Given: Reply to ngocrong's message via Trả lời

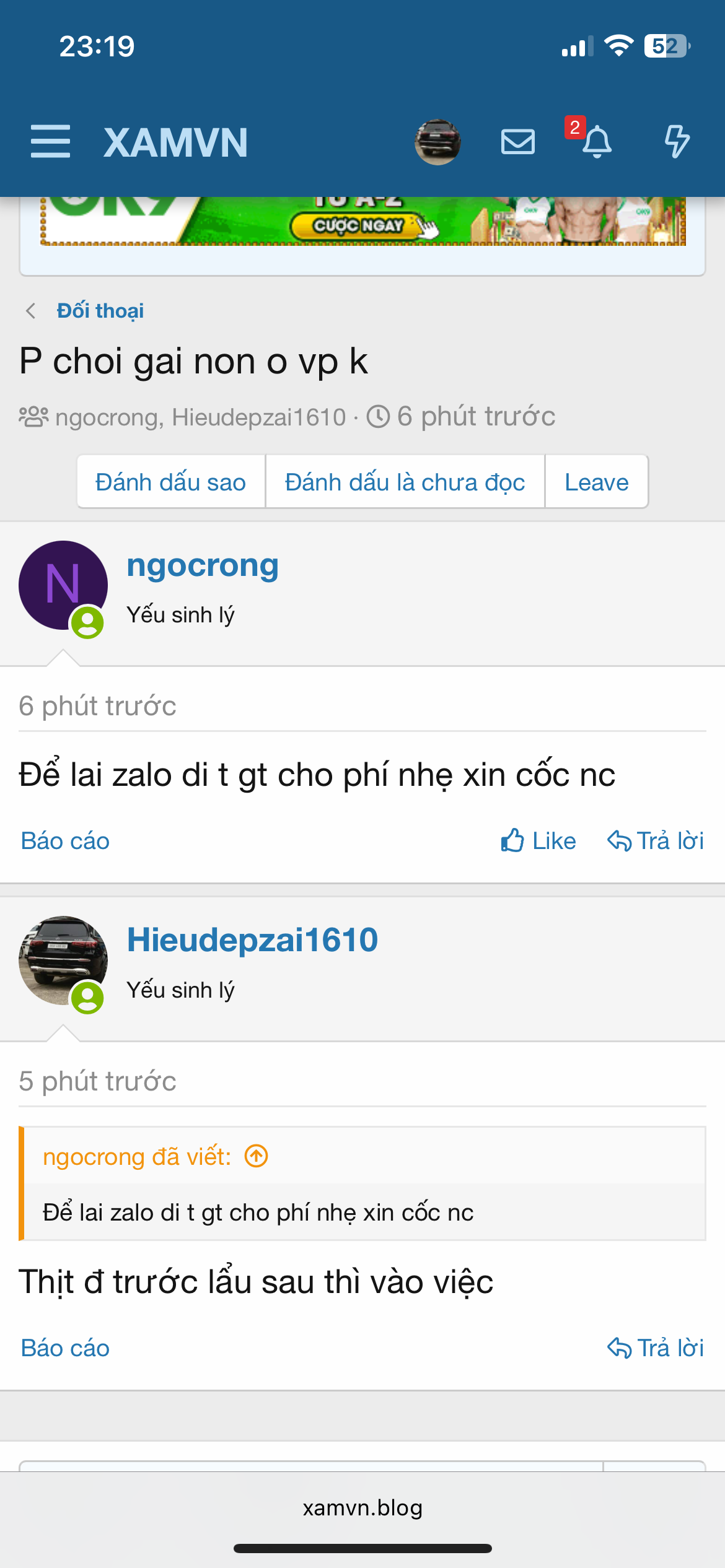Looking at the screenshot, I should coord(655,841).
